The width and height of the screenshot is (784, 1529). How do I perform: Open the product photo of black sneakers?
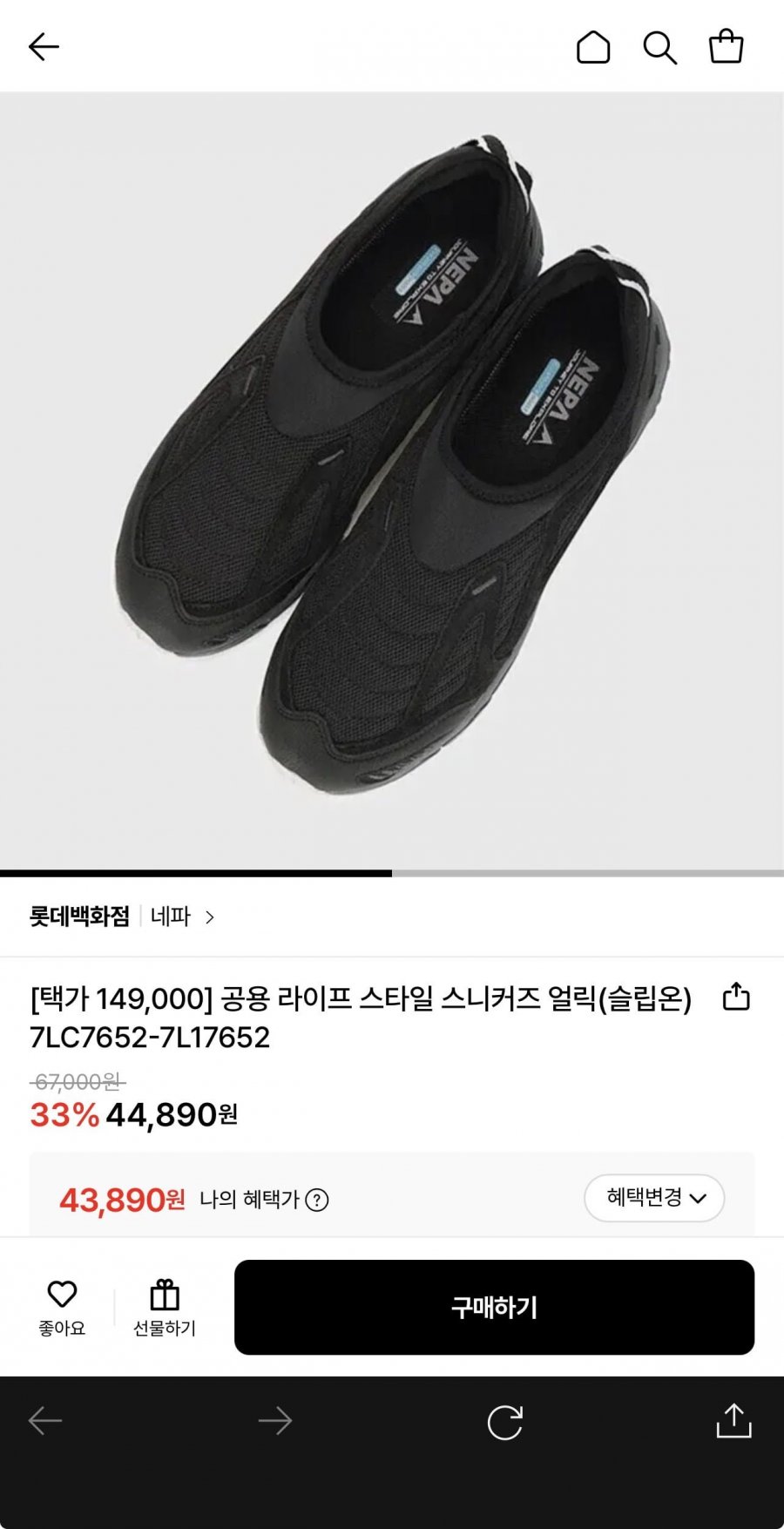pyautogui.click(x=392, y=479)
